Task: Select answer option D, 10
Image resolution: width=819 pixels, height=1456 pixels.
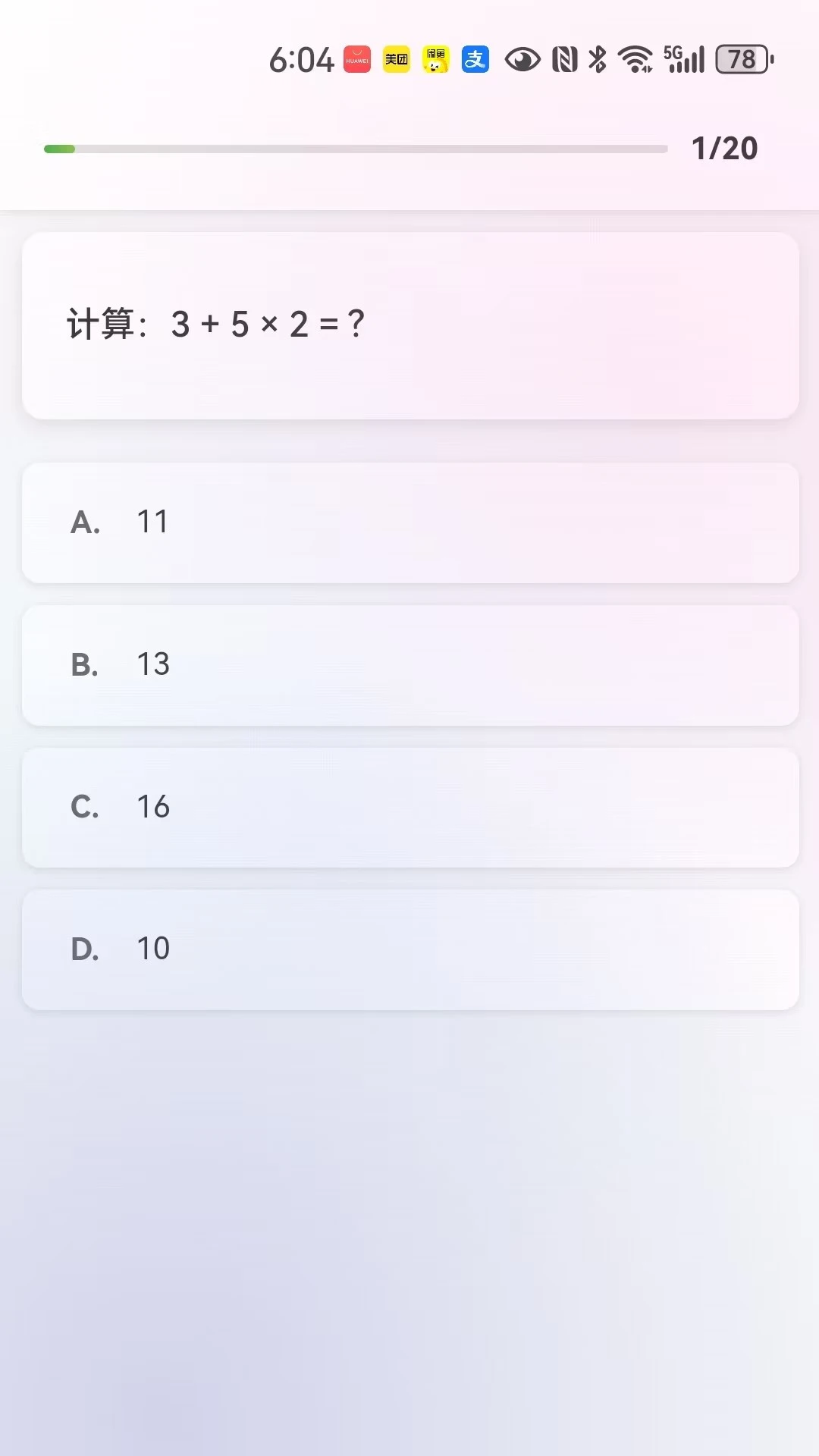Action: click(409, 949)
